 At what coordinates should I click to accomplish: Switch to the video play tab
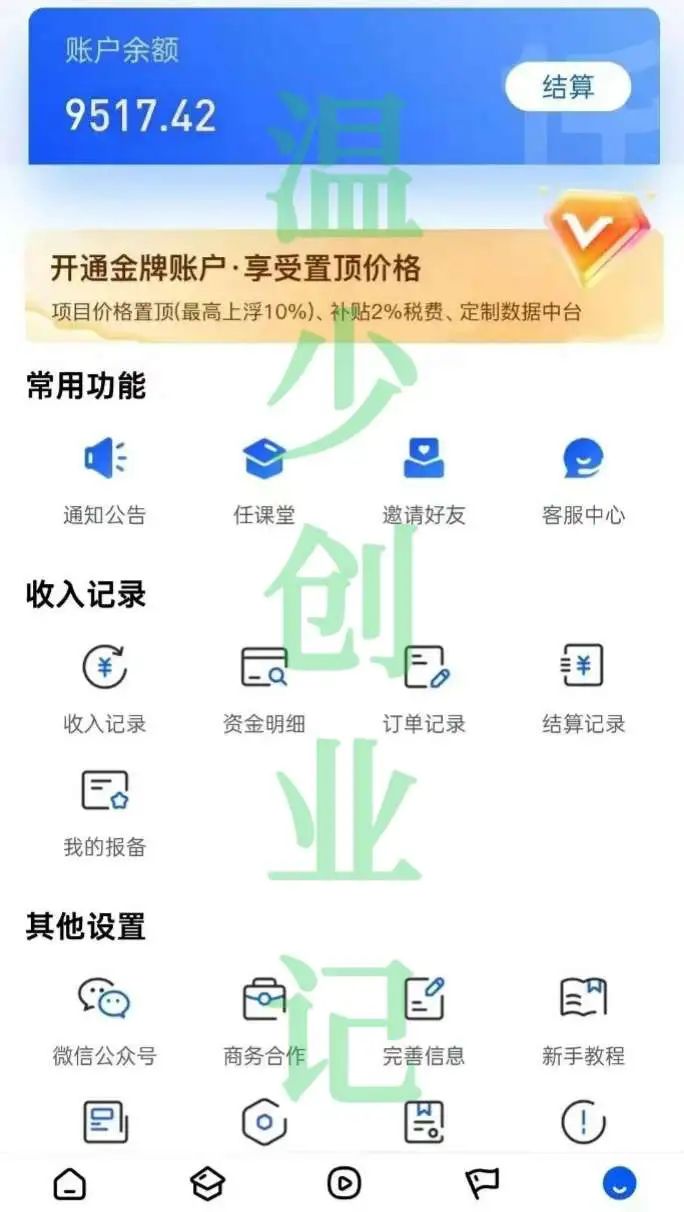pyautogui.click(x=344, y=1184)
